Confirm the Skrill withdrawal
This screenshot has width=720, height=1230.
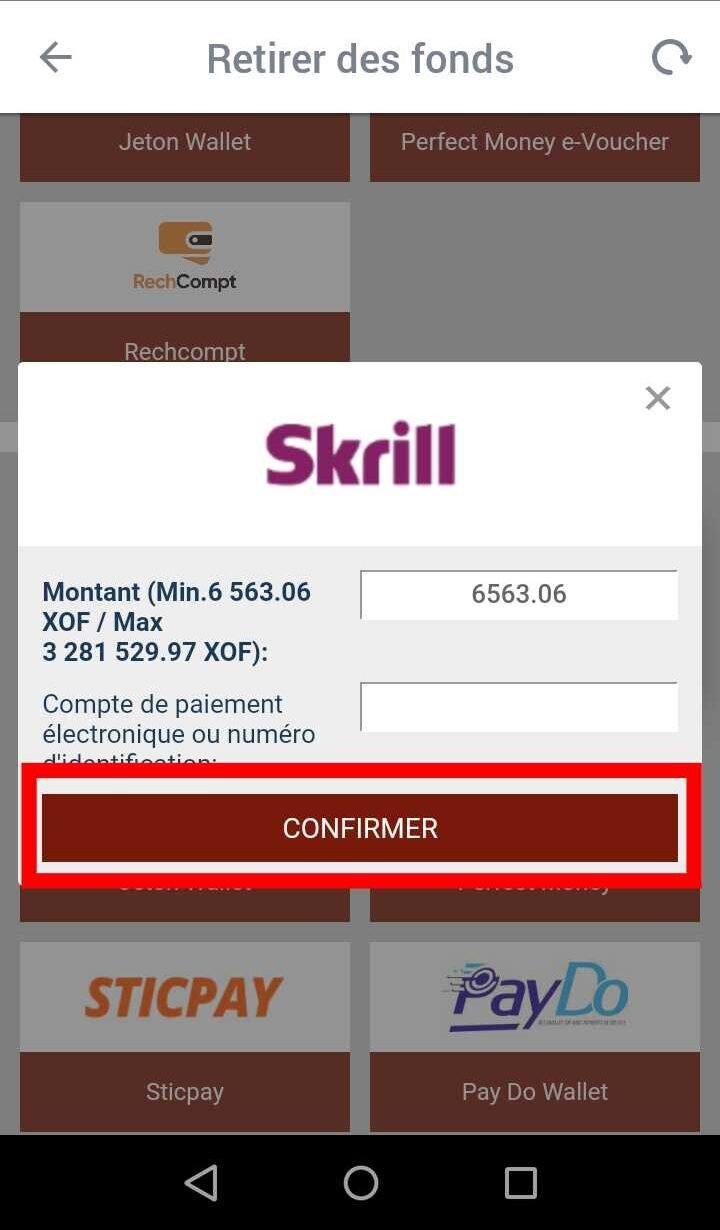pyautogui.click(x=360, y=828)
